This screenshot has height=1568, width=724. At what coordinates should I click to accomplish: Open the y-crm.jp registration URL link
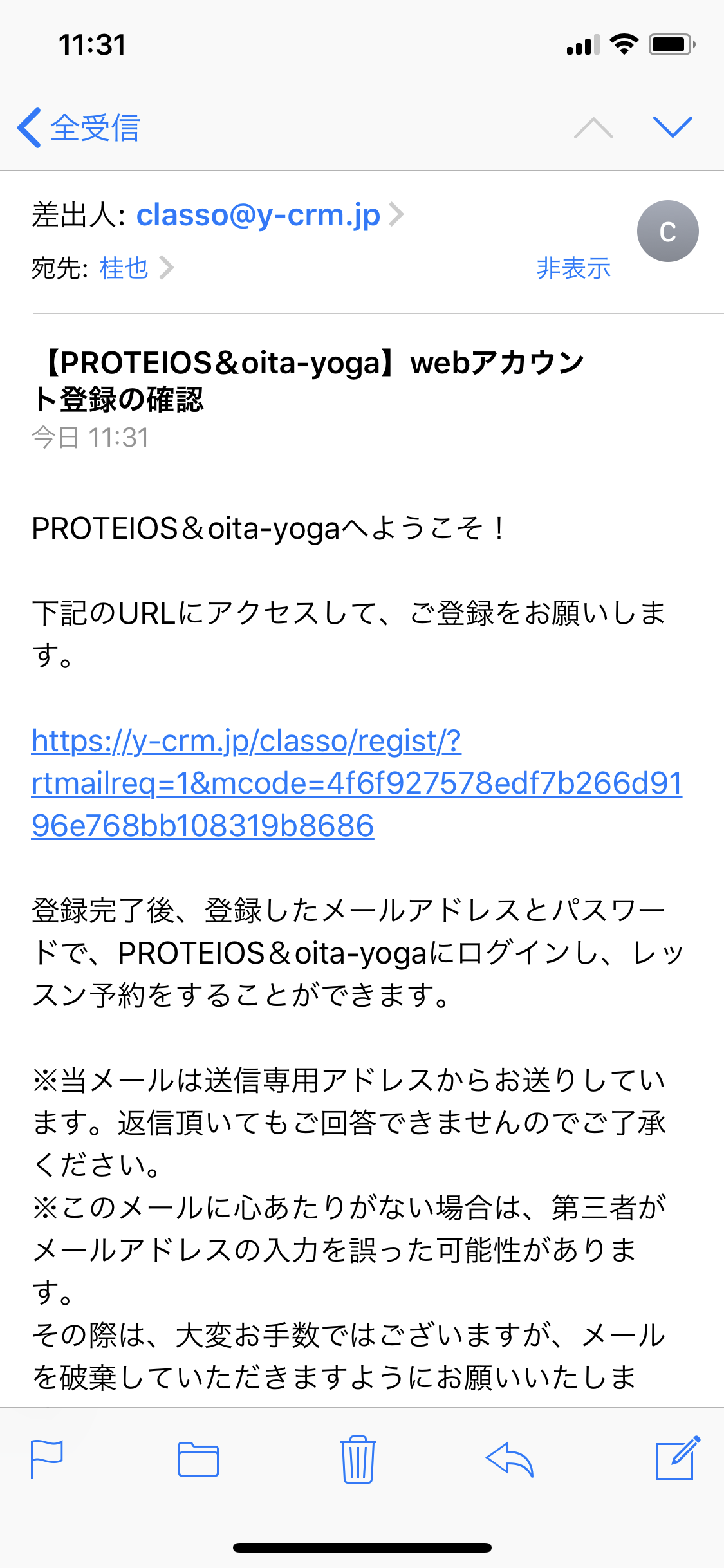click(357, 783)
